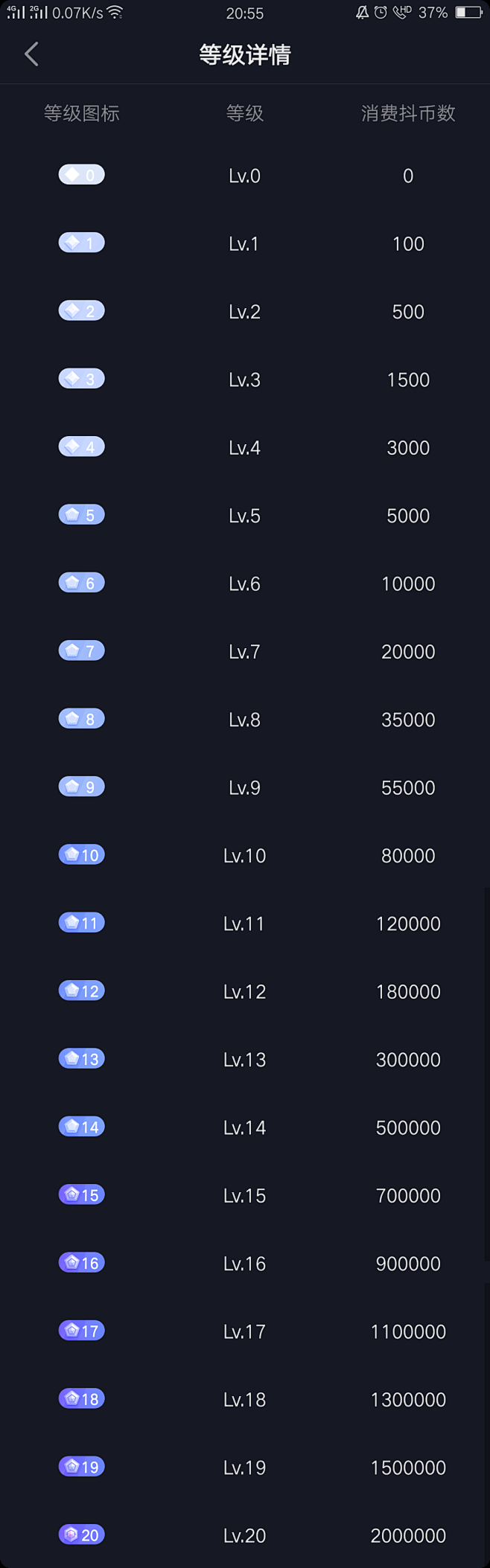
Task: Go back from the 等级详情 page
Action: tap(31, 54)
